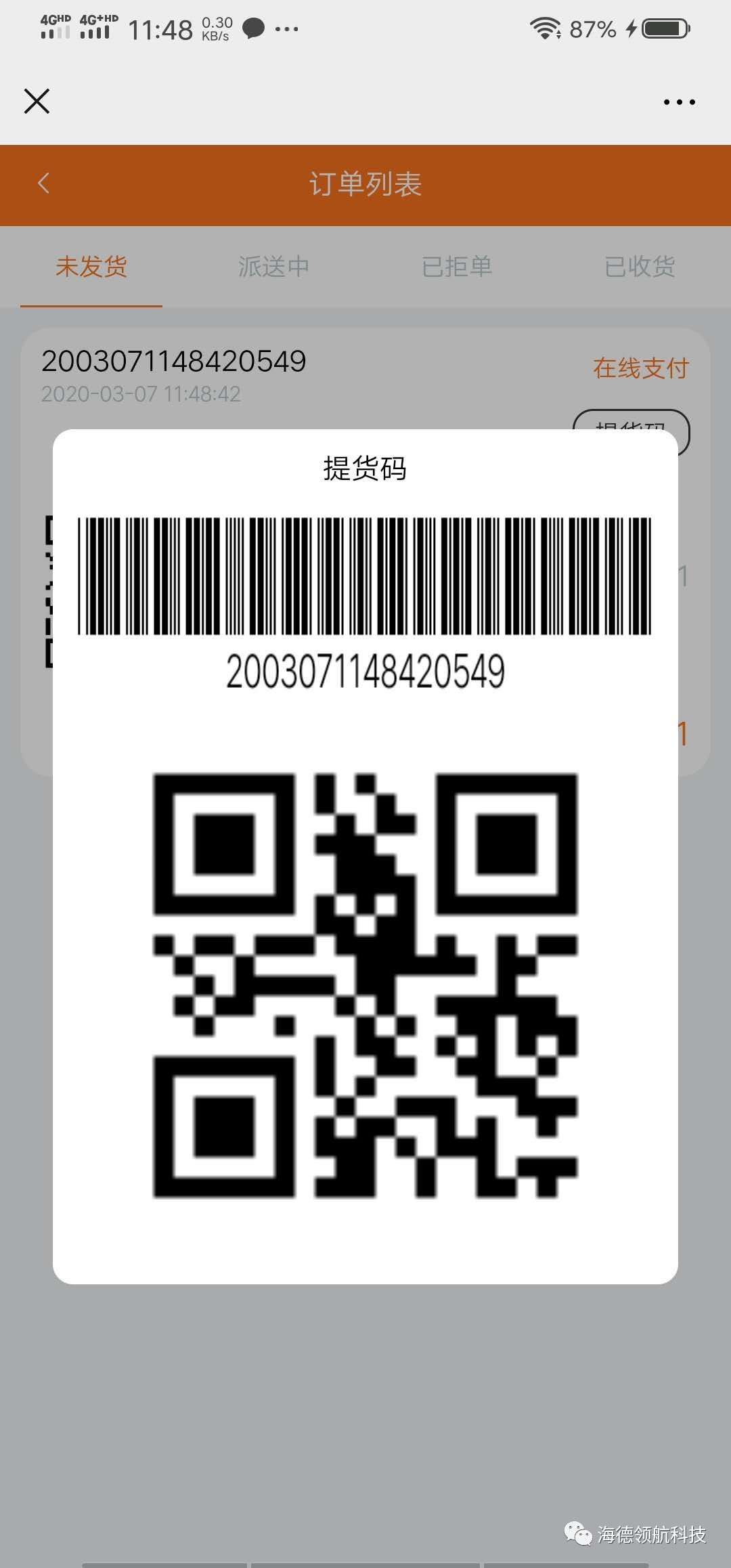Switch to the 已拒单 tab

point(456,267)
